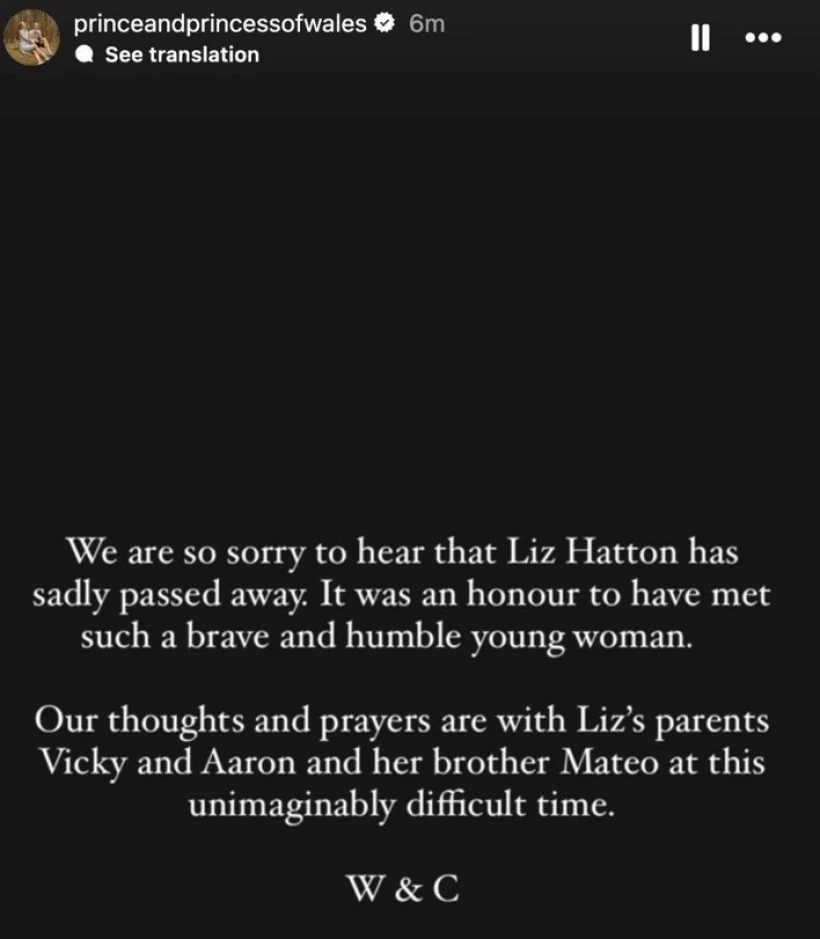This screenshot has height=939, width=820.
Task: Open princeandprincessofwales profile picture
Action: (34, 37)
